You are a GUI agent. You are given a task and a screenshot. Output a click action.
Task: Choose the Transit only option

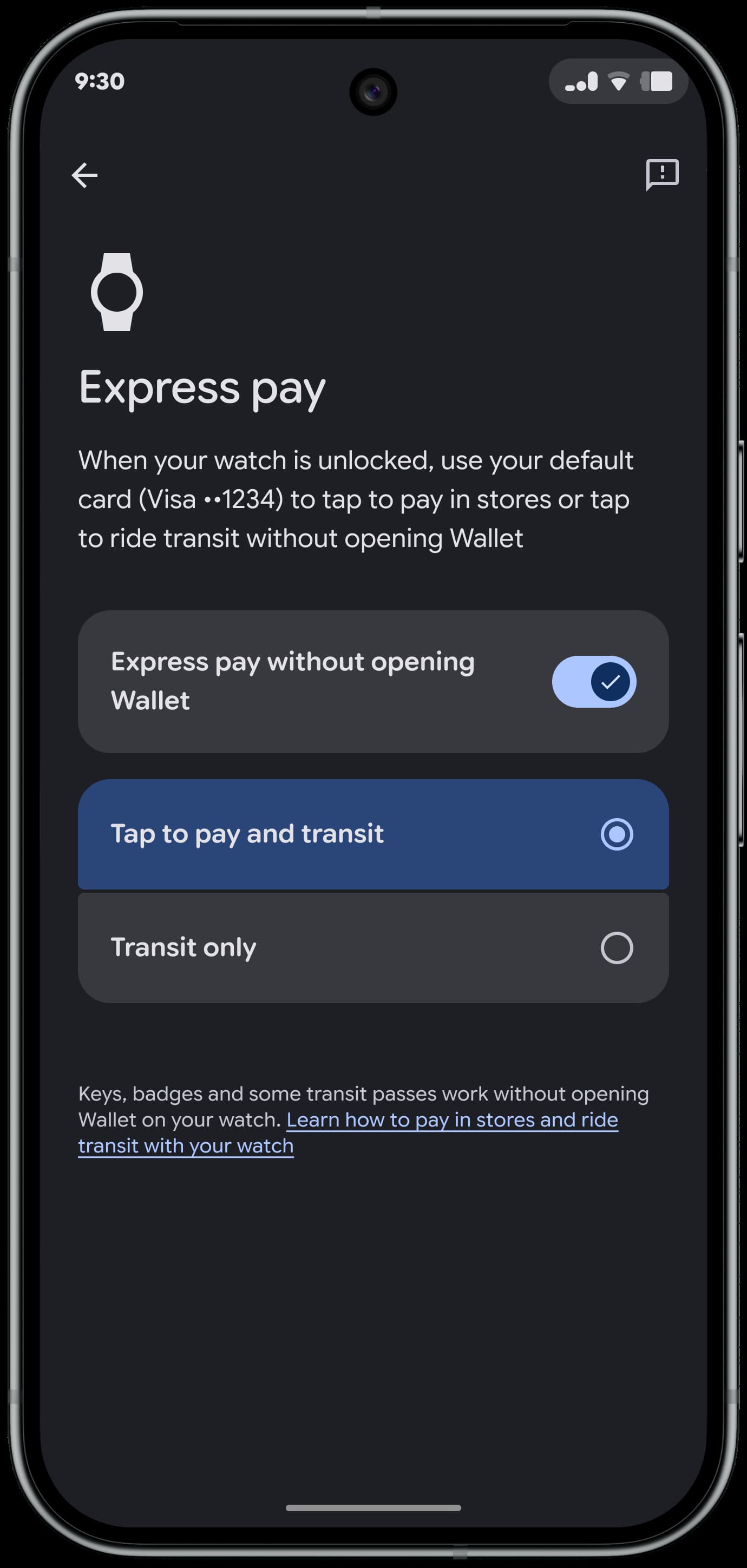(x=616, y=948)
